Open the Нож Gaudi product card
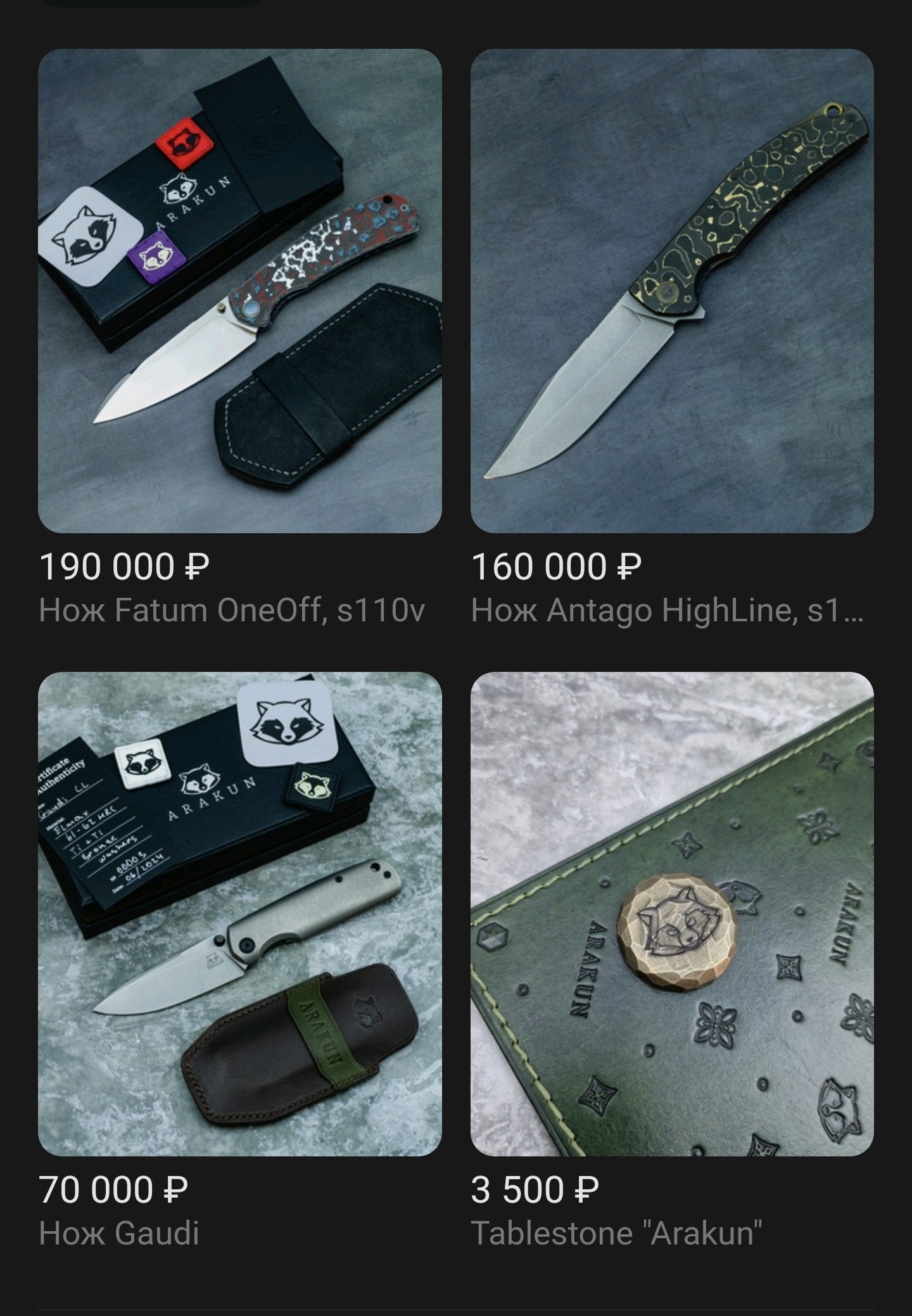This screenshot has height=1316, width=912. (x=239, y=913)
